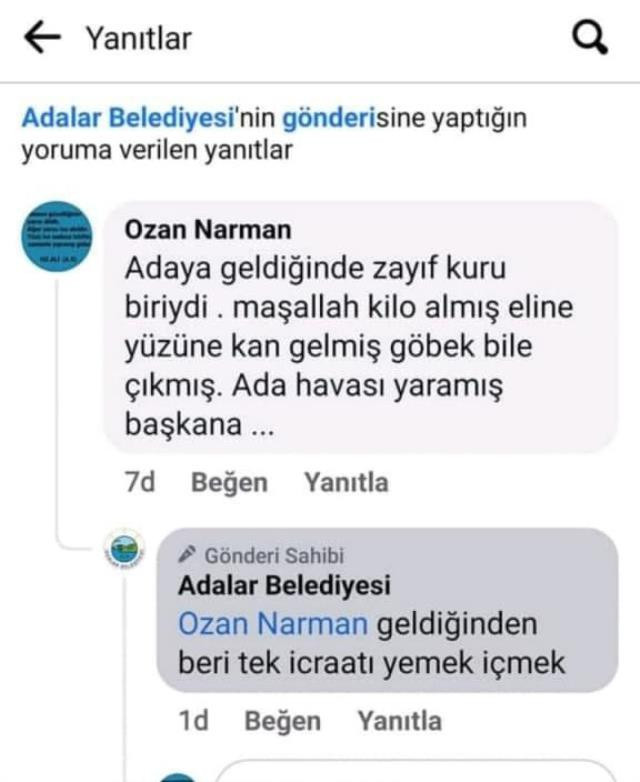Image resolution: width=640 pixels, height=782 pixels.
Task: Go back from the Yanıtlar screen
Action: click(41, 38)
